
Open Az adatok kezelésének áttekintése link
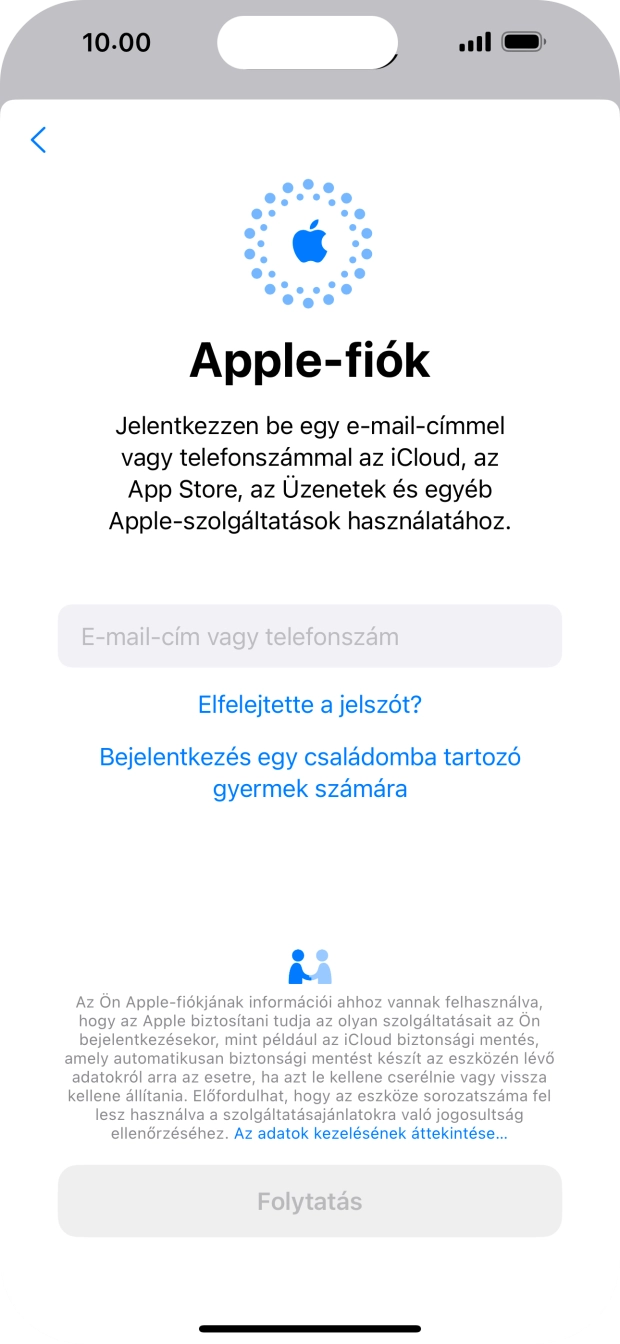click(x=371, y=1134)
